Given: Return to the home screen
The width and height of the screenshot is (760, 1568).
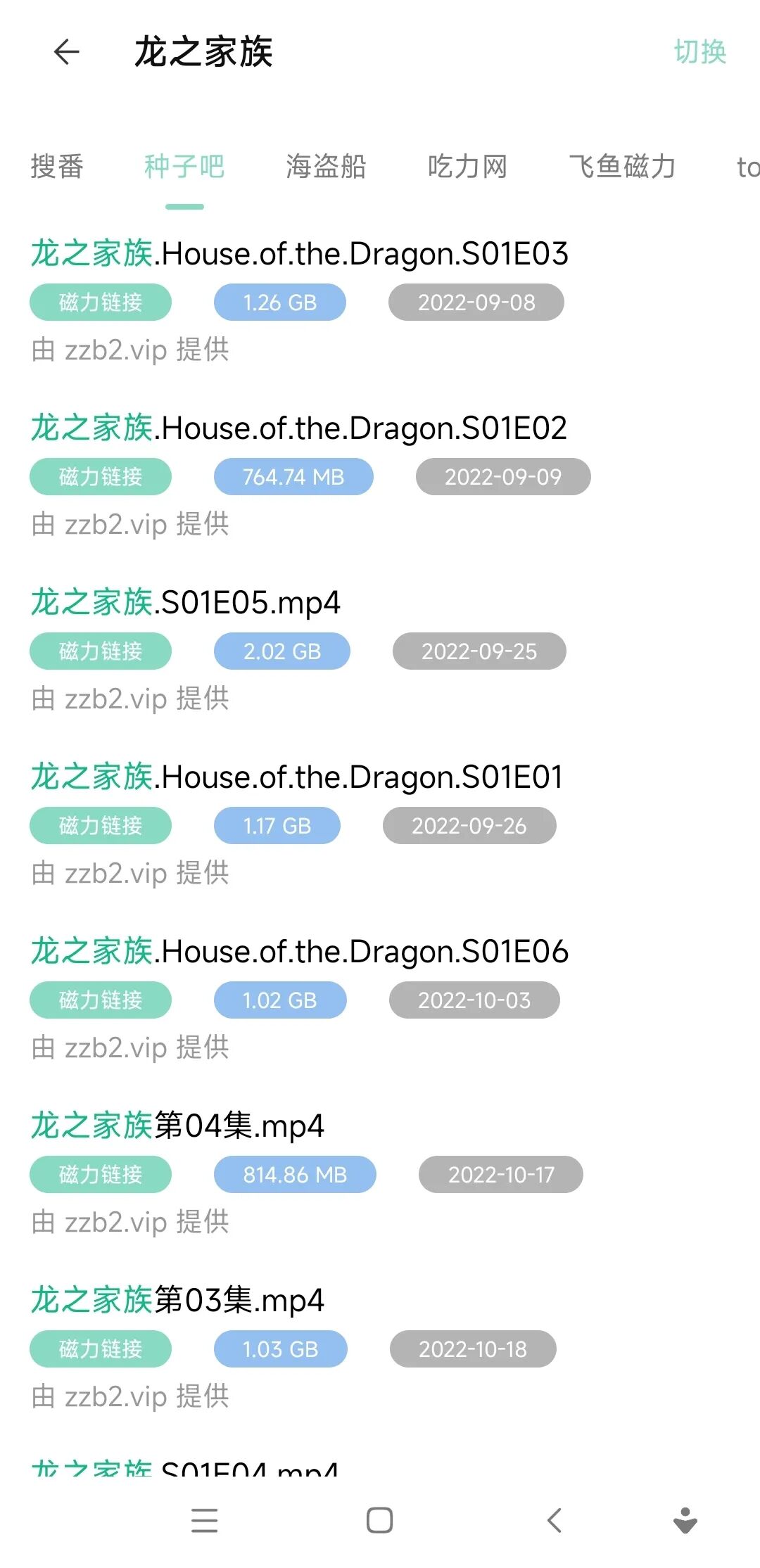Looking at the screenshot, I should click(379, 1520).
